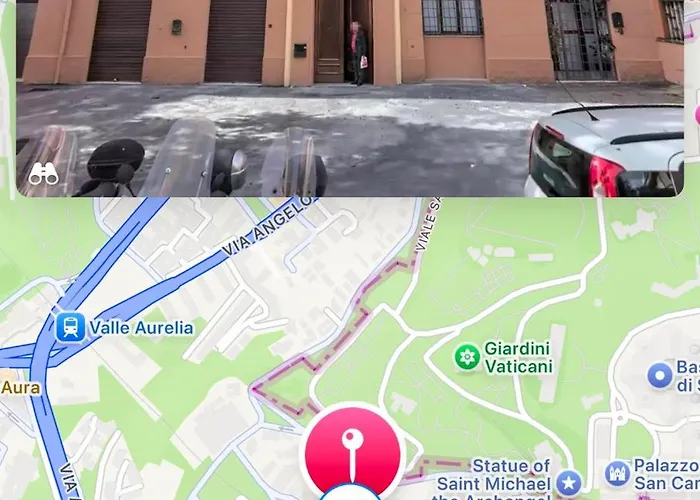700x500 pixels.
Task: Select Statue of Saint Michael landmark
Action: pyautogui.click(x=568, y=482)
